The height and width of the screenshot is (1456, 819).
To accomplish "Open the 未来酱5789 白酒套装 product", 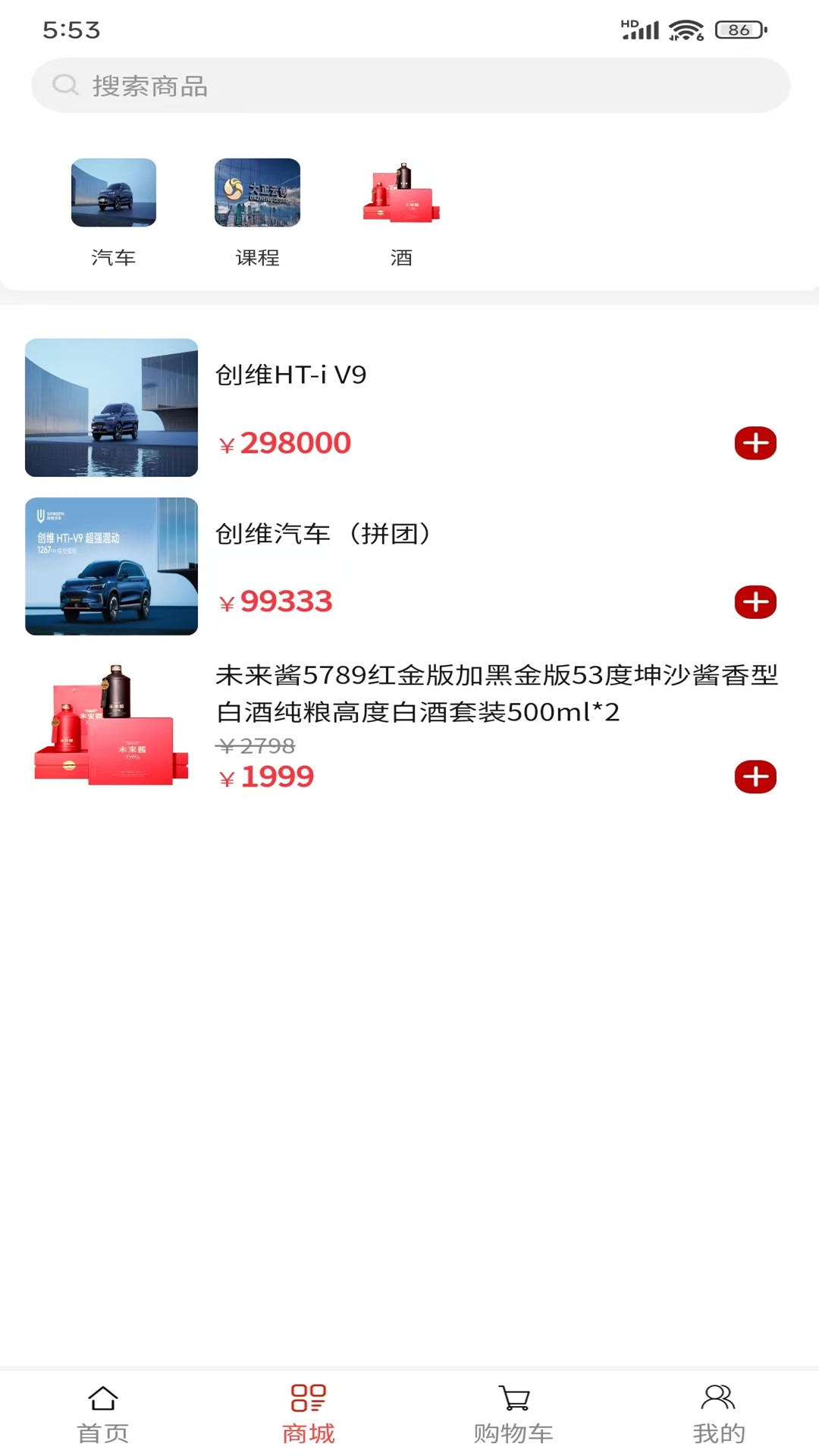I will point(497,693).
